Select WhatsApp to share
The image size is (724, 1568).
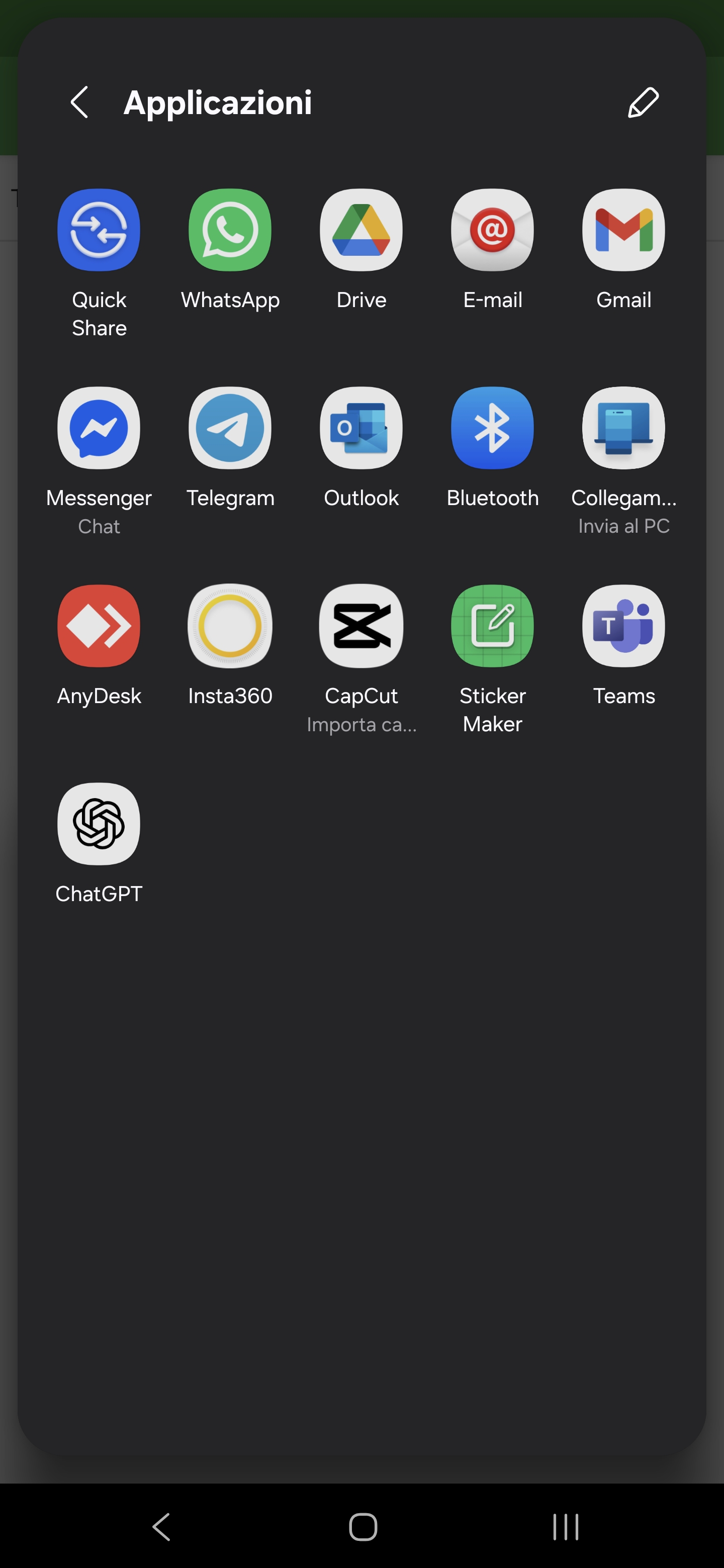coord(230,230)
